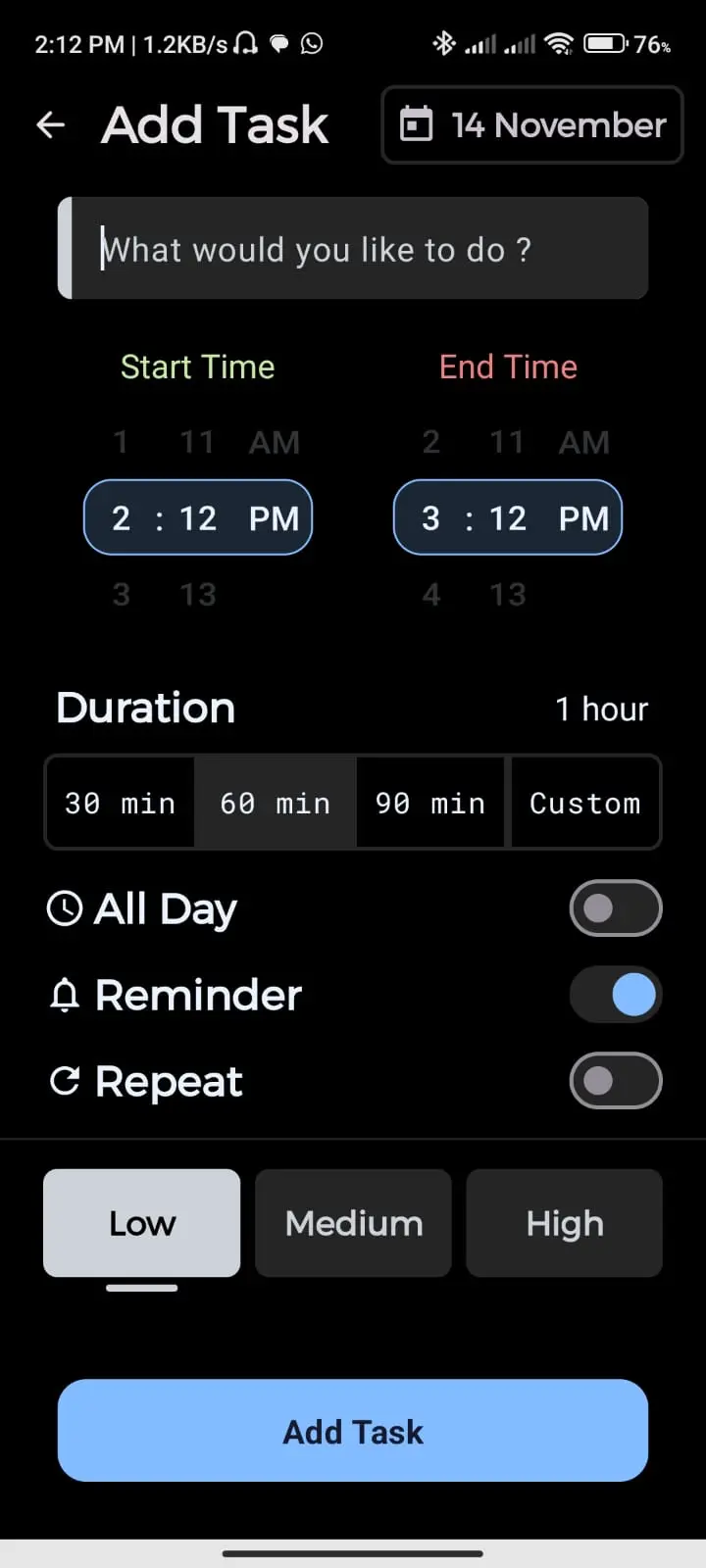Open the 14 November date picker
706x1568 pixels.
531,124
